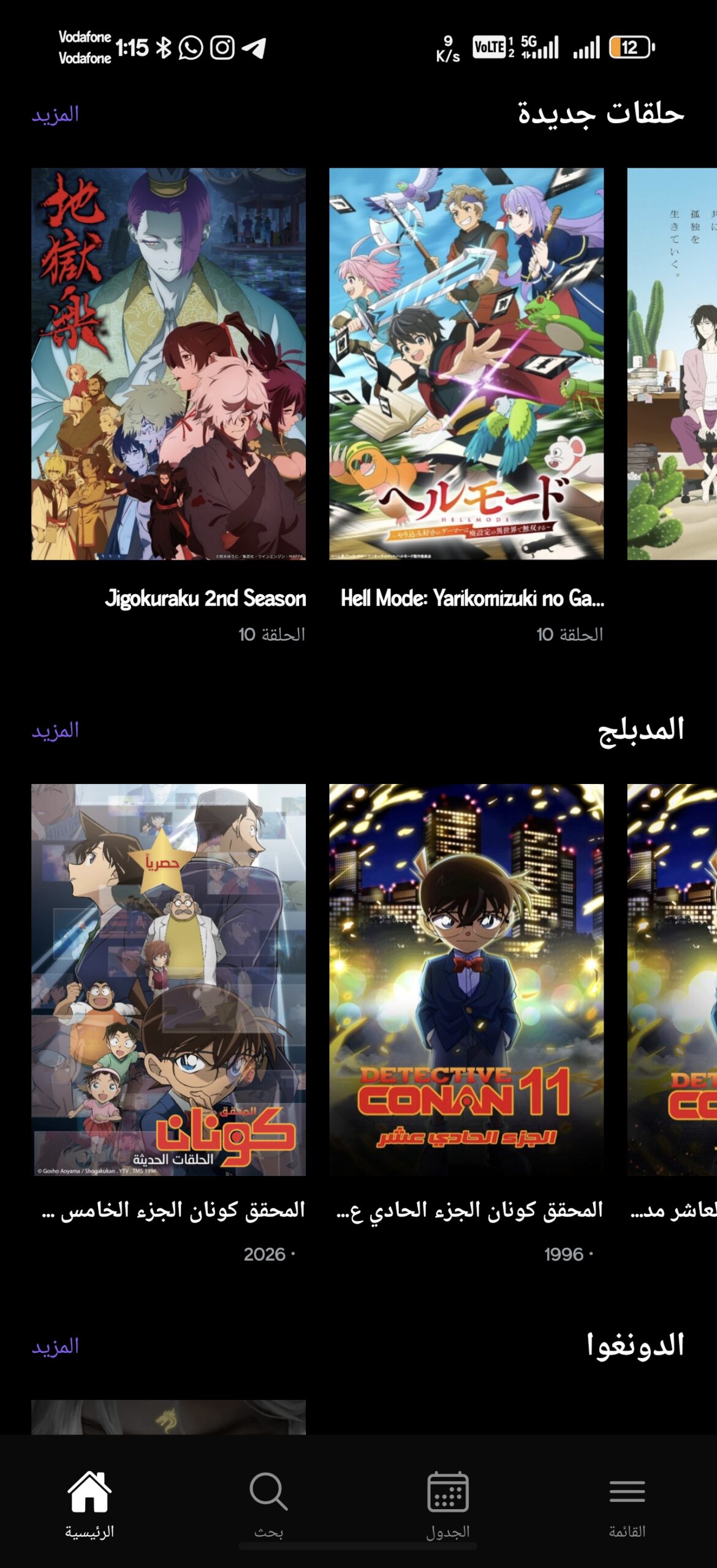Tap the Bluetooth status bar icon
Screen dimensions: 717x1568
pos(163,48)
